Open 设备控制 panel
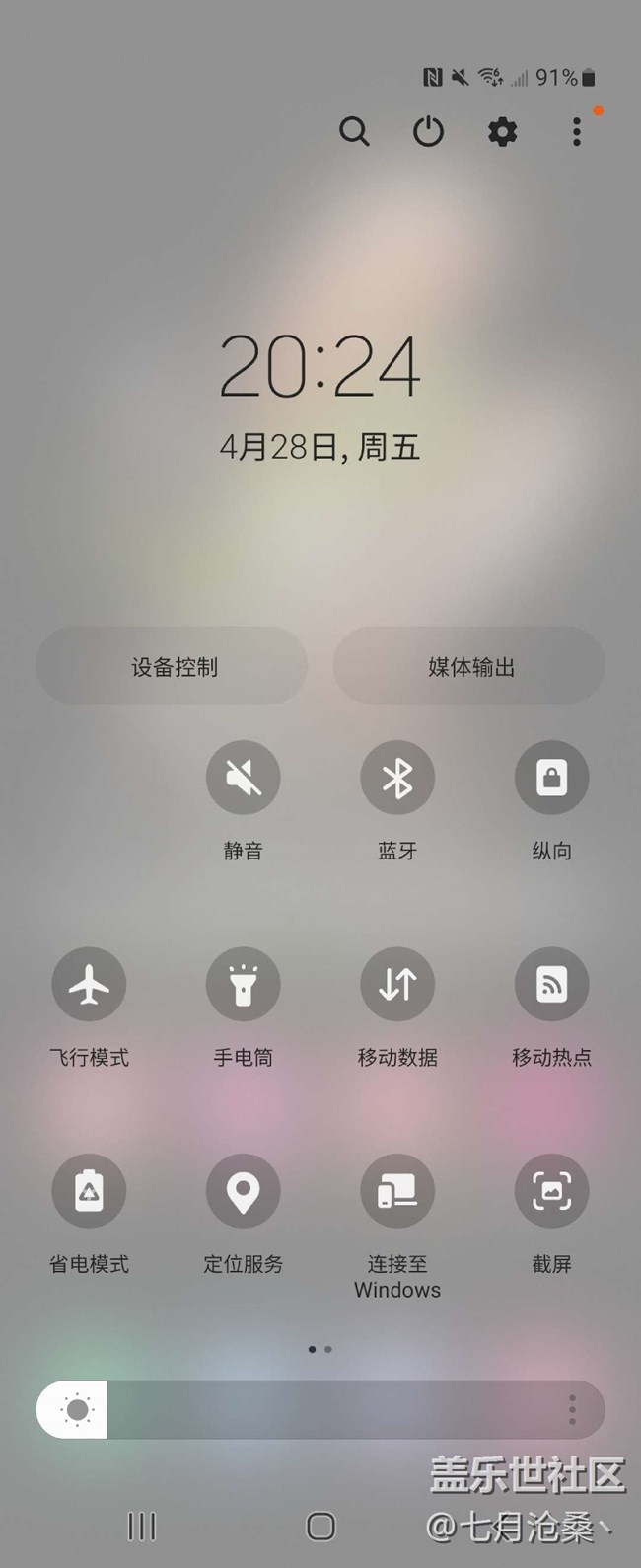 click(173, 667)
